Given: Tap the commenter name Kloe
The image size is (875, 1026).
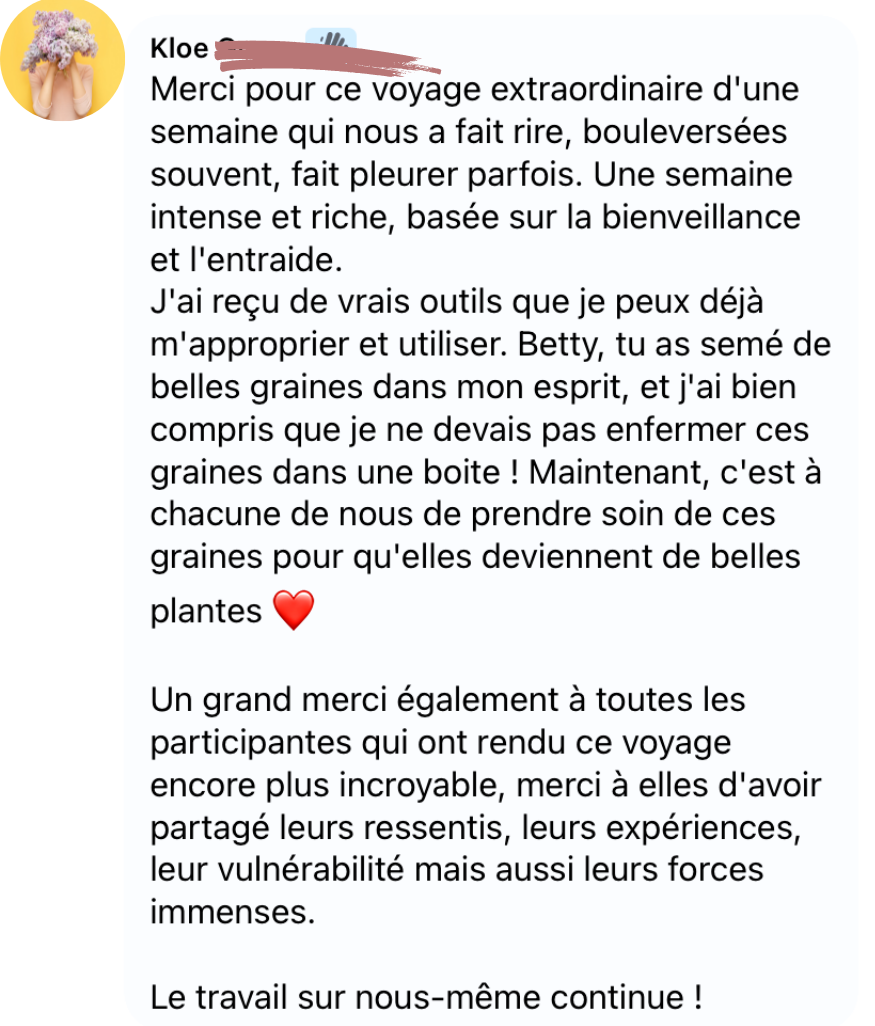Looking at the screenshot, I should point(180,47).
